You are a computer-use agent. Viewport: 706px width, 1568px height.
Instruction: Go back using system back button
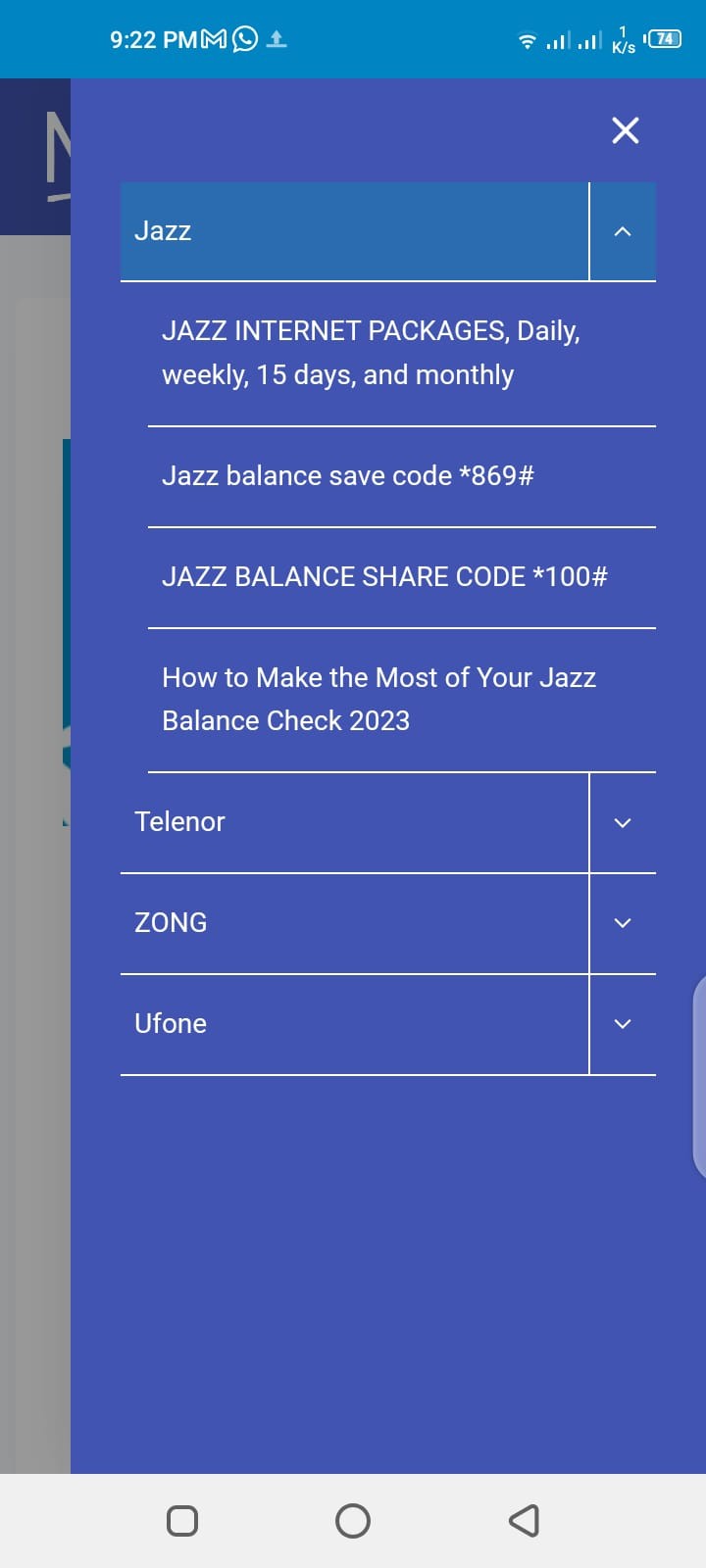524,1521
